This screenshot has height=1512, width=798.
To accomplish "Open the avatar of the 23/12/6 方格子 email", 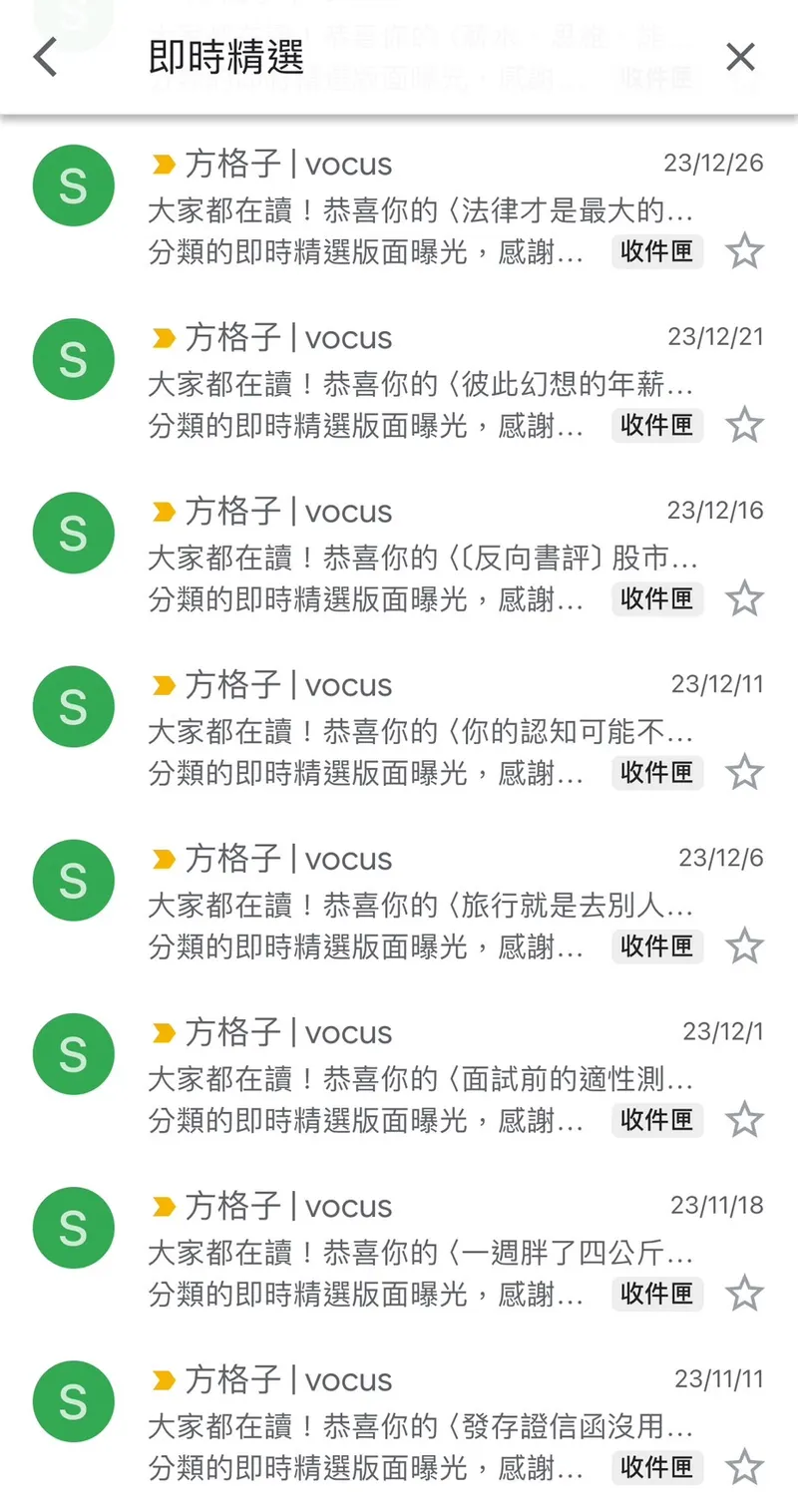I will pos(73,880).
